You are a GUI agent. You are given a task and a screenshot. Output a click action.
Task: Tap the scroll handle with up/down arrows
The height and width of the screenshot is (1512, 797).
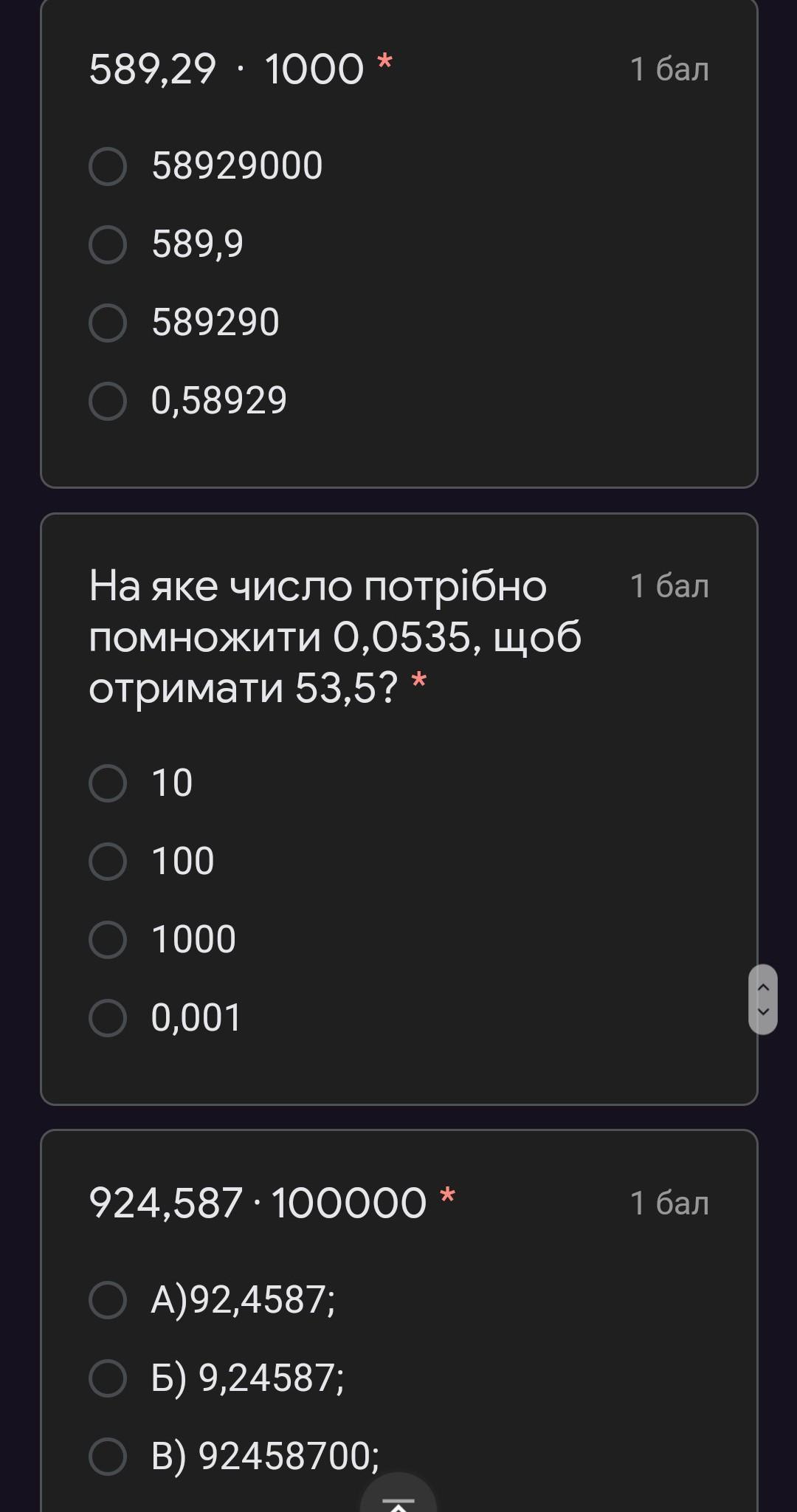763,999
